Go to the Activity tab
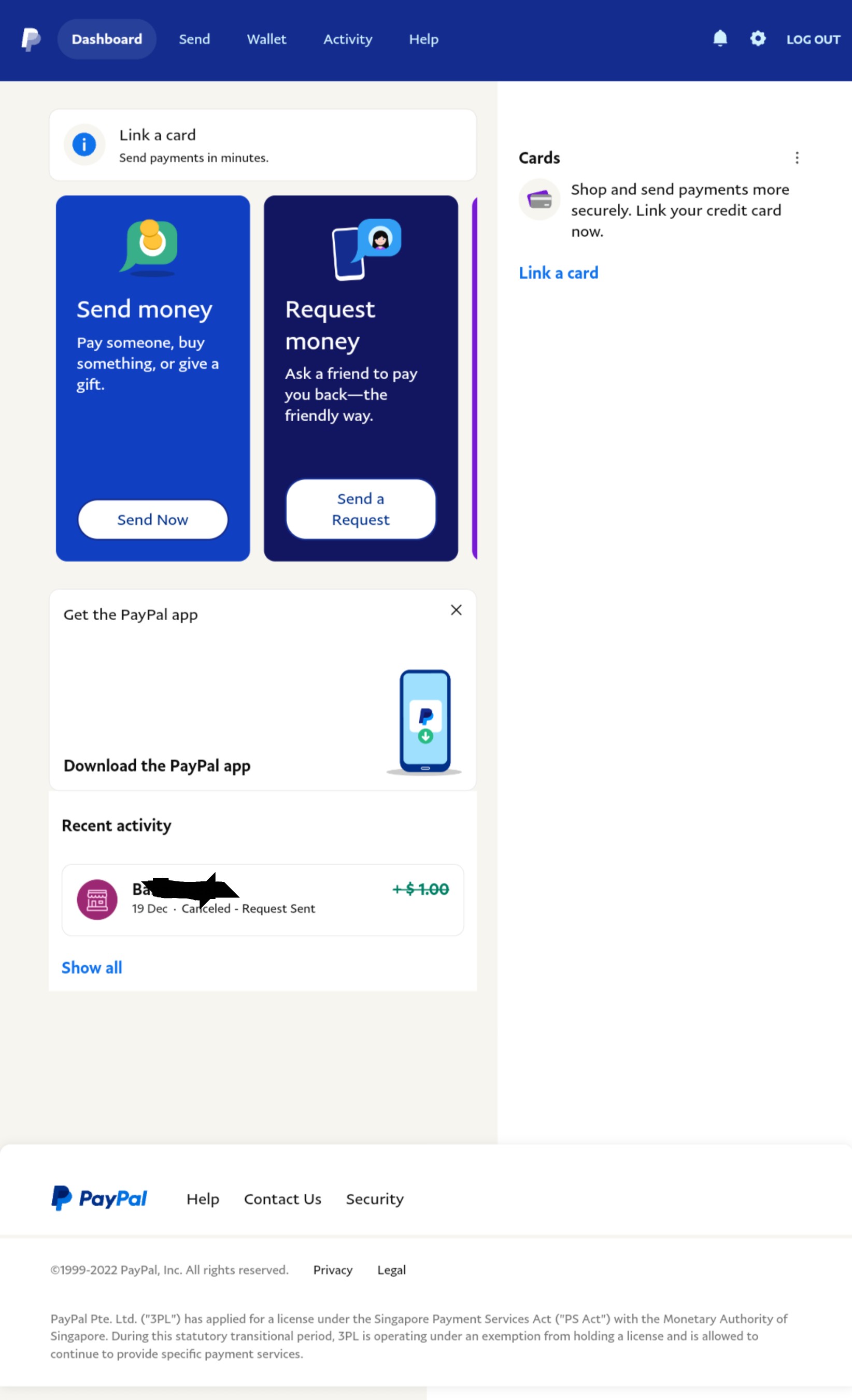Viewport: 852px width, 1400px height. pos(348,39)
